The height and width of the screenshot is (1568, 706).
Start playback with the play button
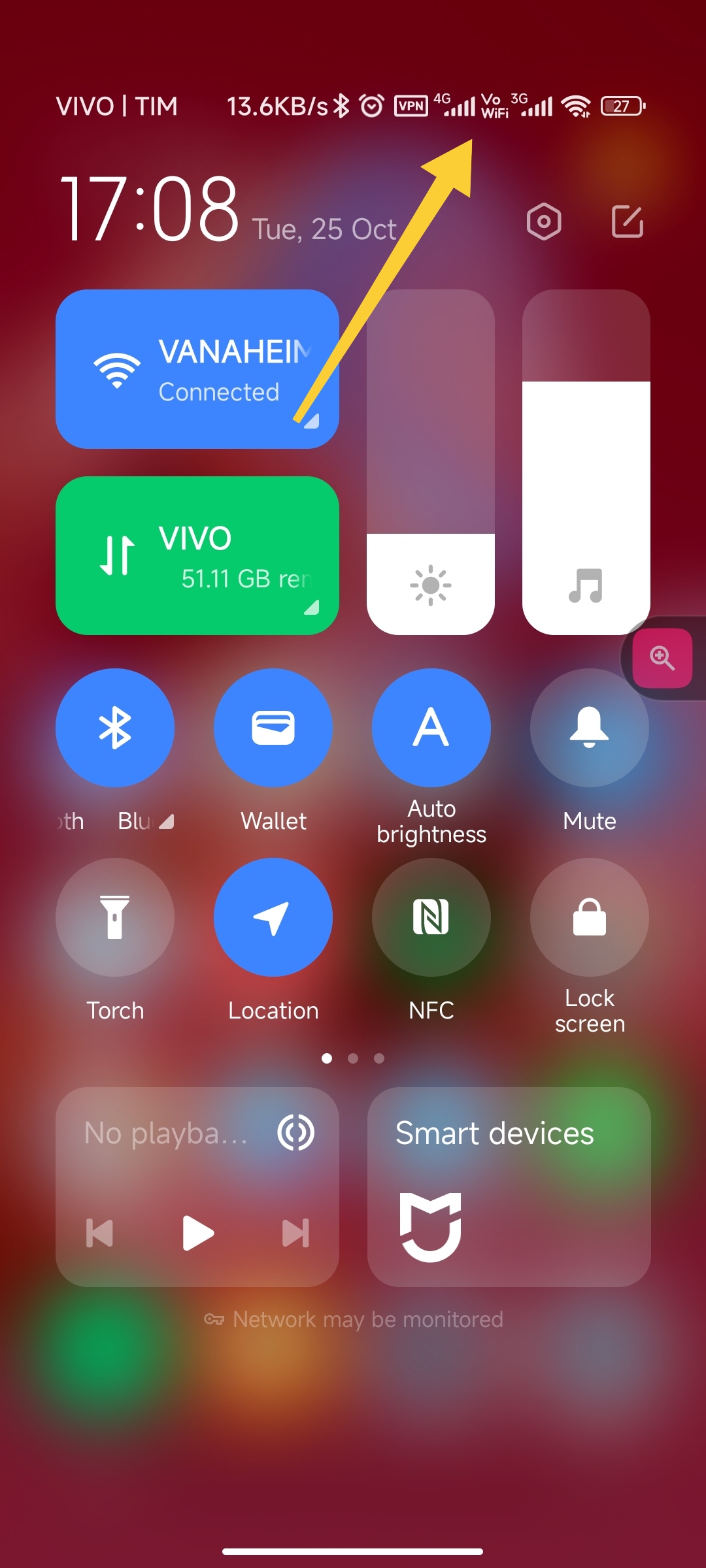(198, 1233)
